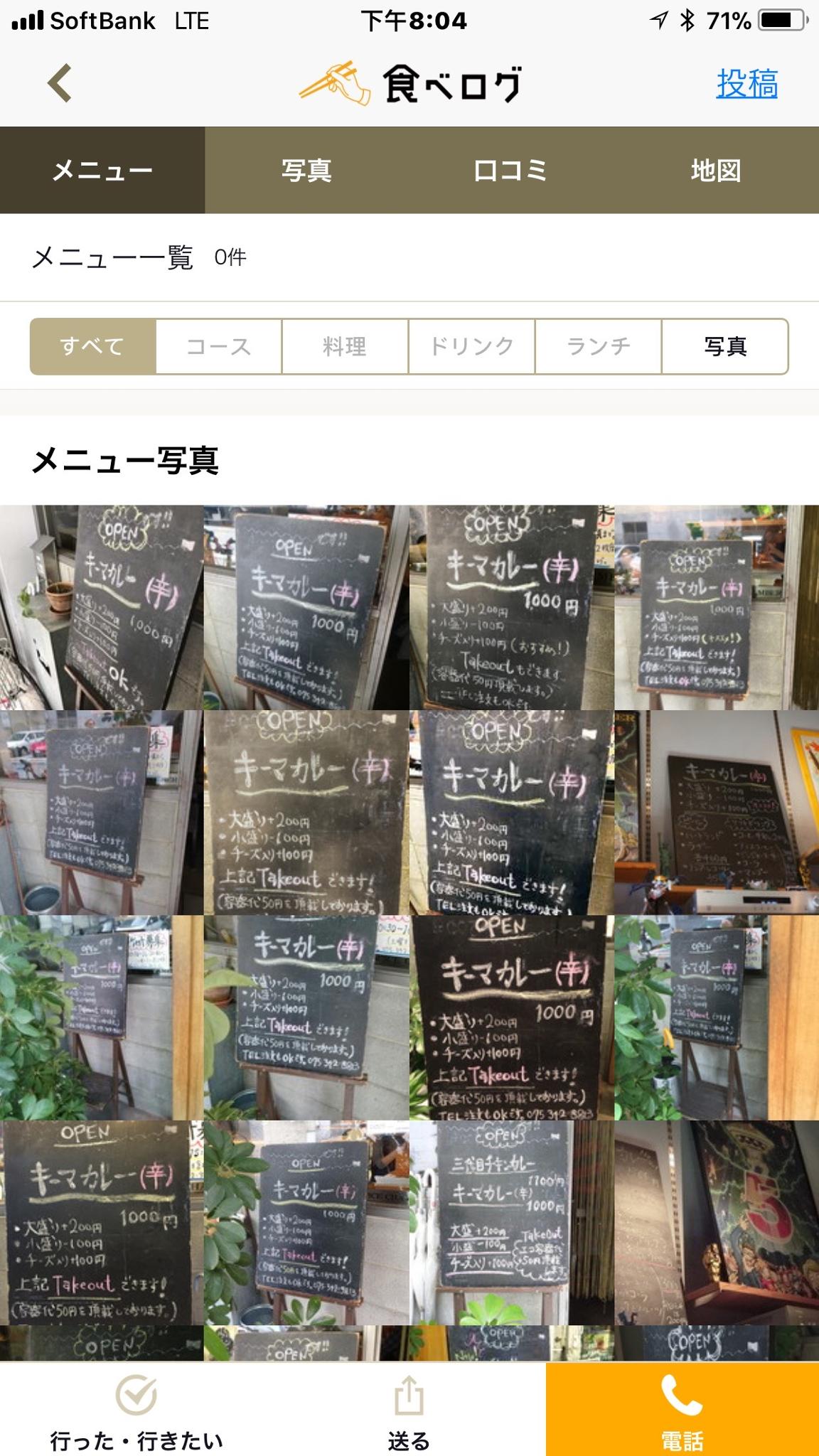Switch to the 写真 top tab
Viewport: 819px width, 1456px height.
(306, 171)
